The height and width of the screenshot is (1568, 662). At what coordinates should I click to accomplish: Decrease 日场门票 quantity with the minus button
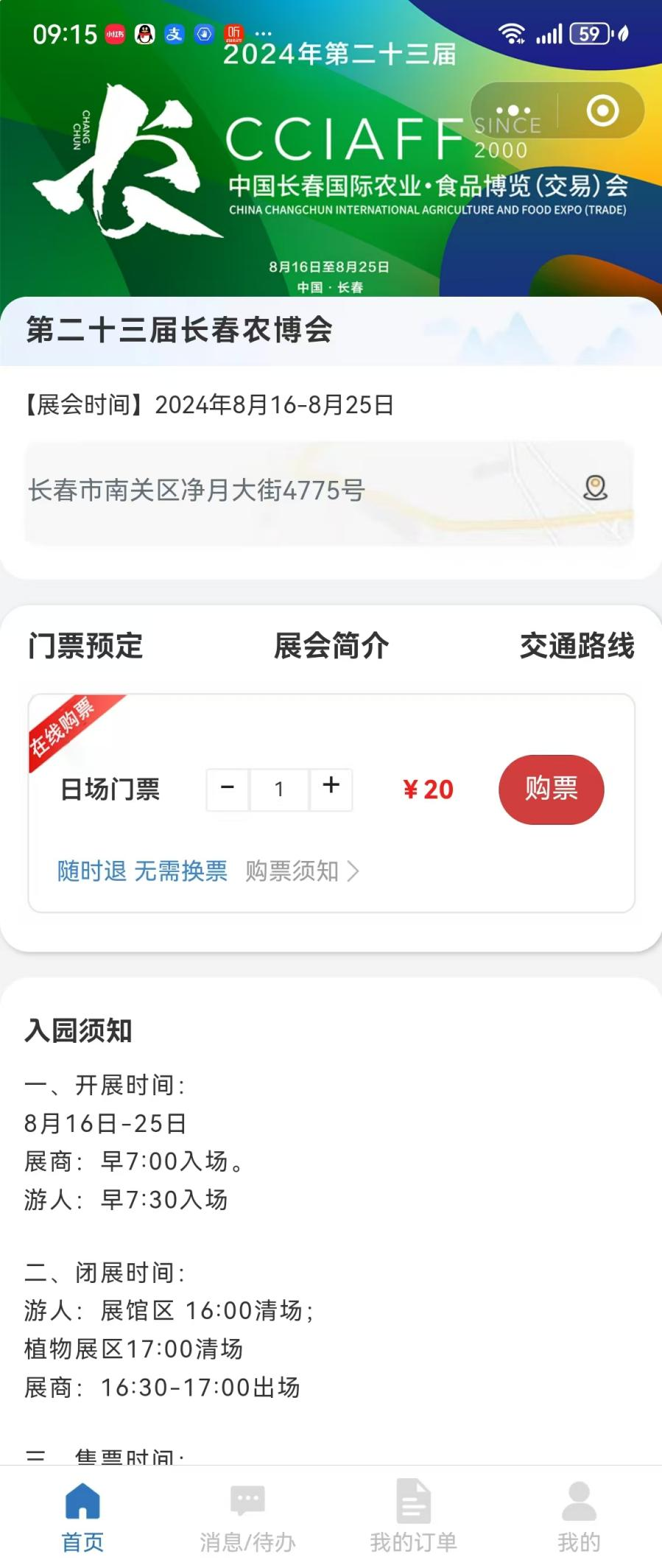(x=228, y=789)
